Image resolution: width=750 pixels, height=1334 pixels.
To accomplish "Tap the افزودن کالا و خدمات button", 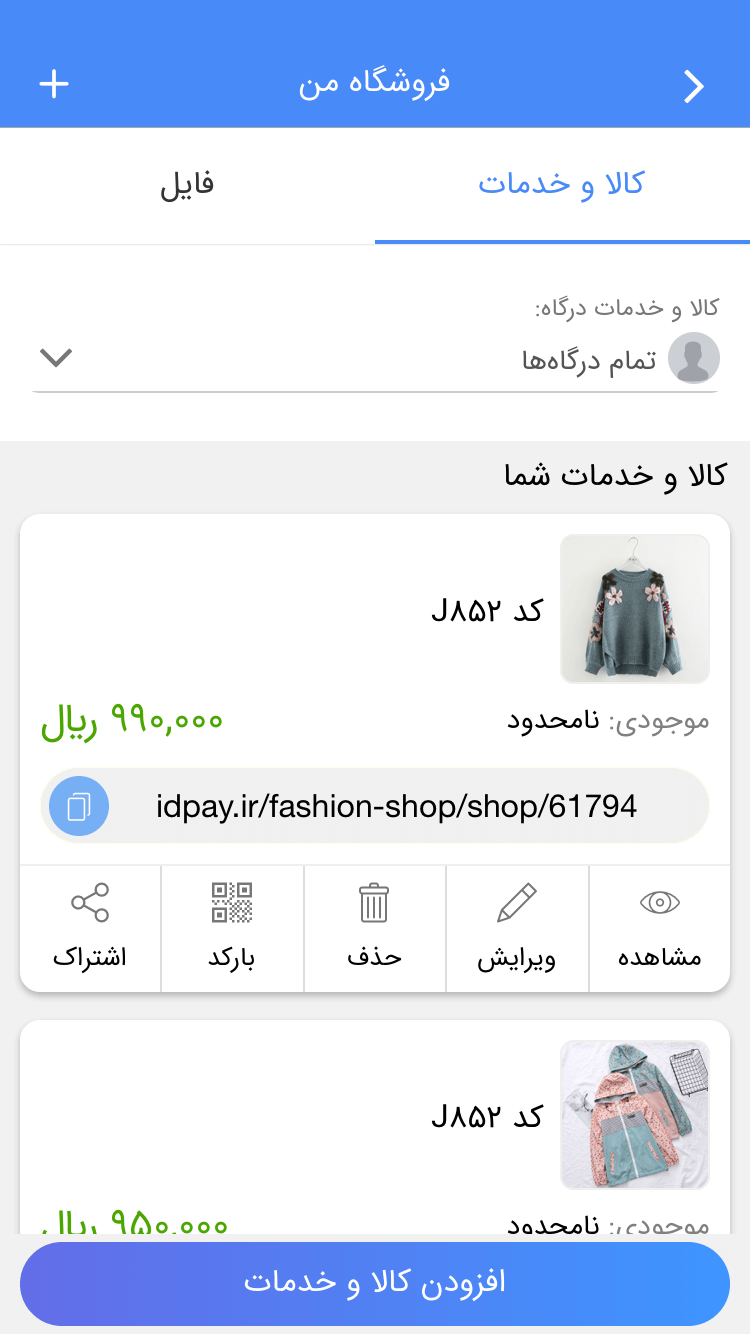I will pos(375,1283).
